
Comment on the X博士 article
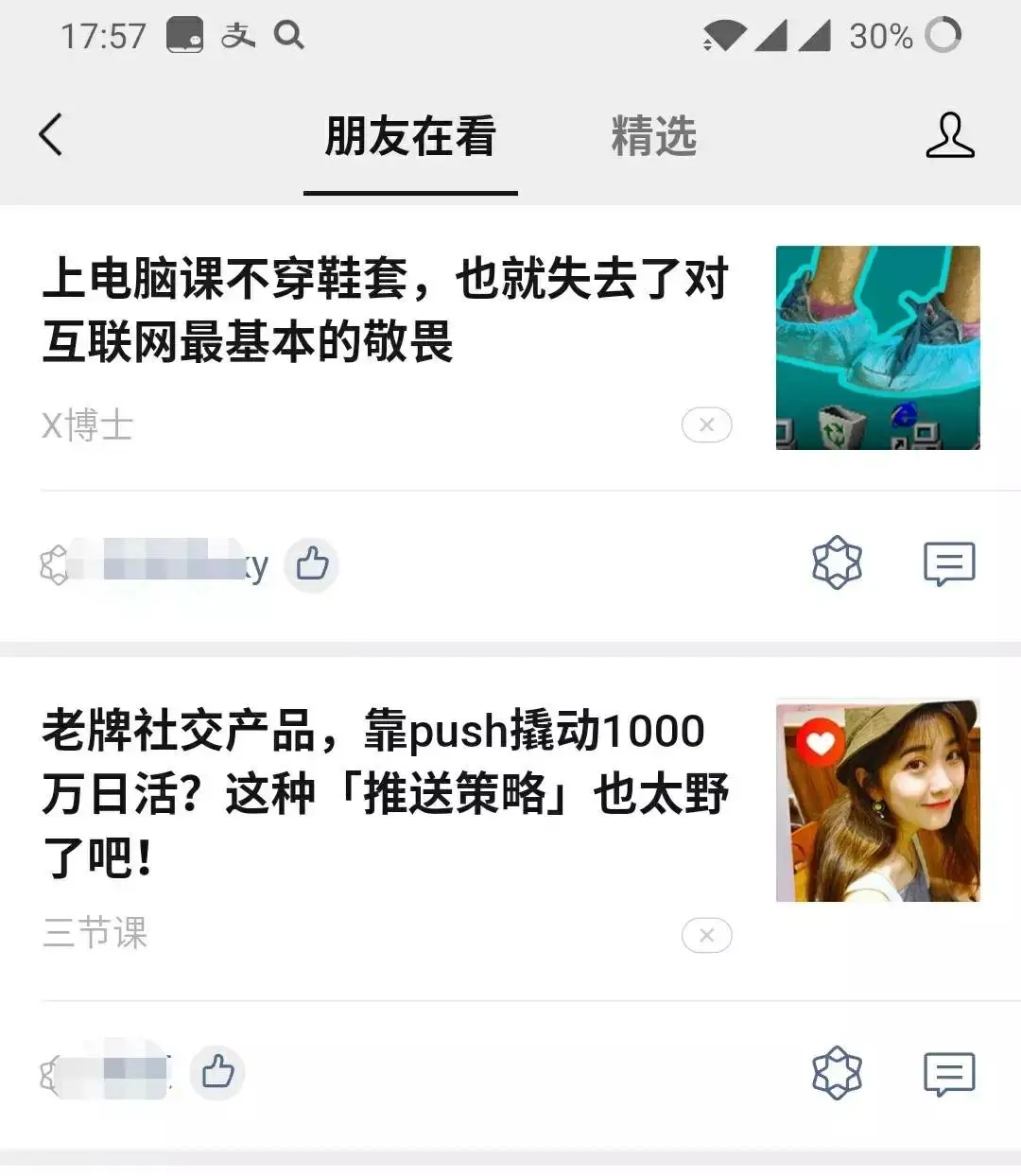[948, 563]
